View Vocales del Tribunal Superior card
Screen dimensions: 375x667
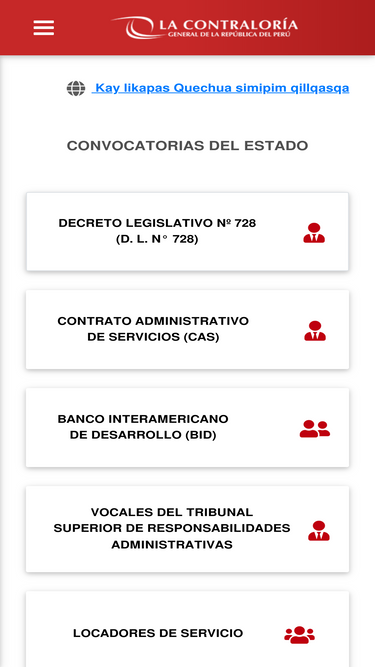pyautogui.click(x=188, y=529)
